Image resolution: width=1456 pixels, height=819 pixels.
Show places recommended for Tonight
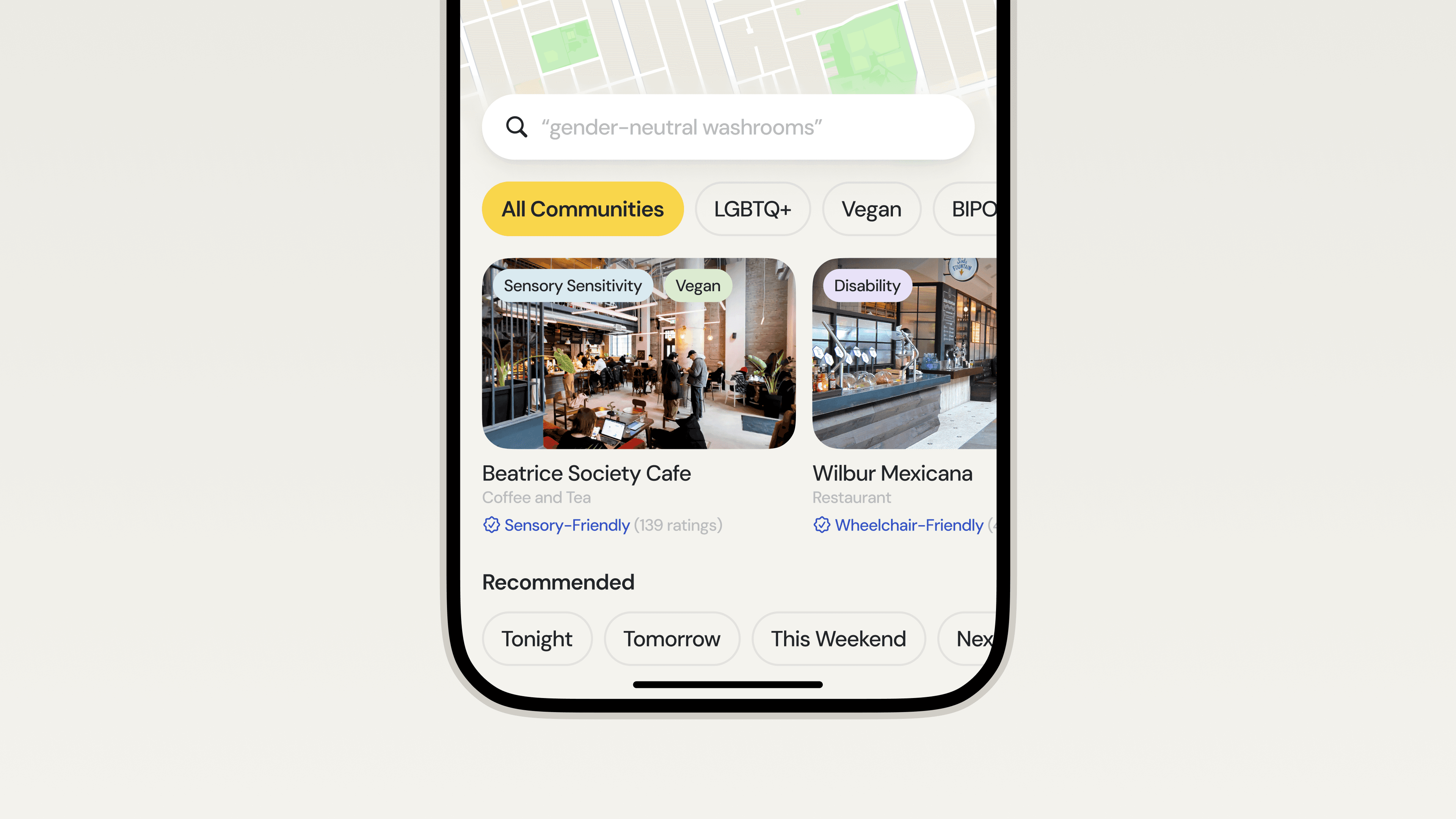click(537, 639)
